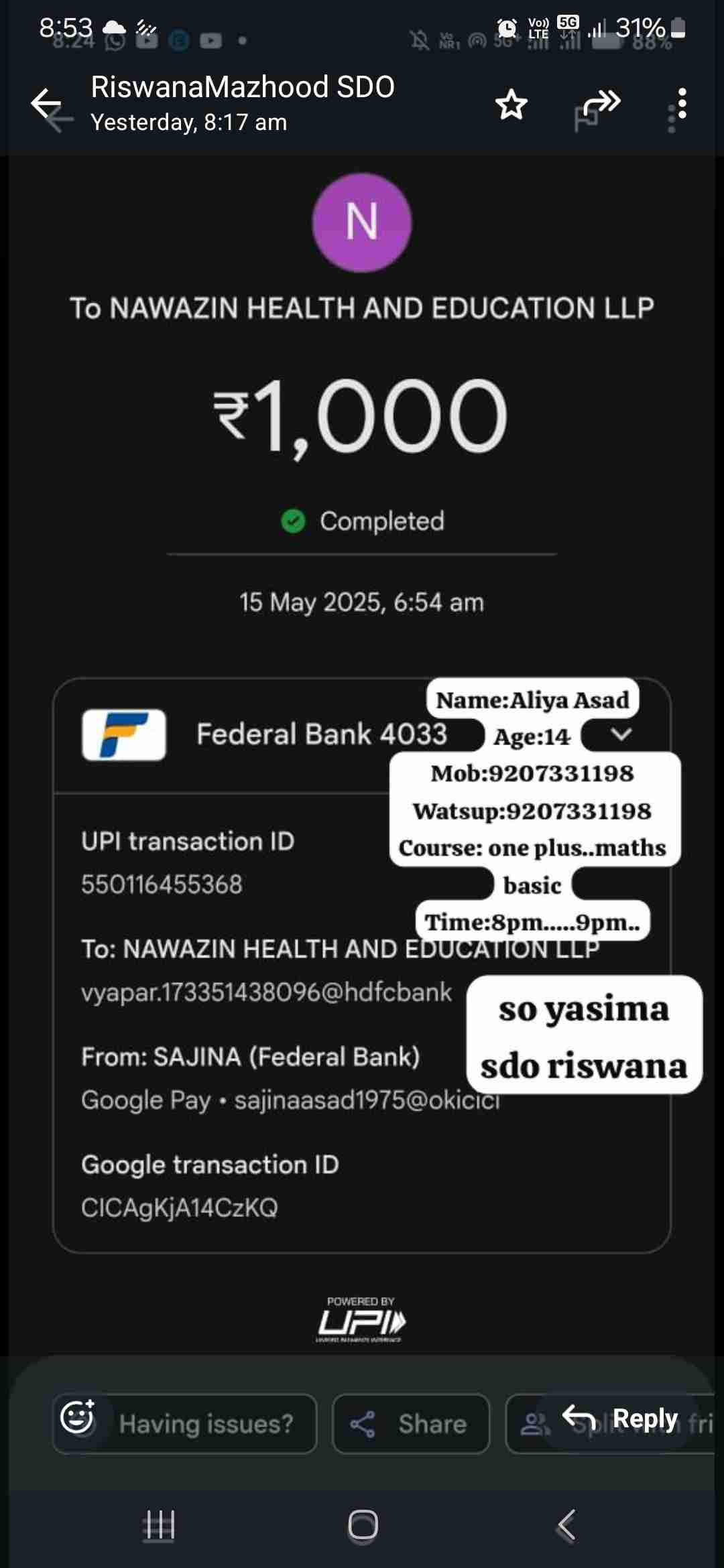Viewport: 724px width, 1568px height.
Task: Open the recent apps overview
Action: pyautogui.click(x=160, y=1526)
